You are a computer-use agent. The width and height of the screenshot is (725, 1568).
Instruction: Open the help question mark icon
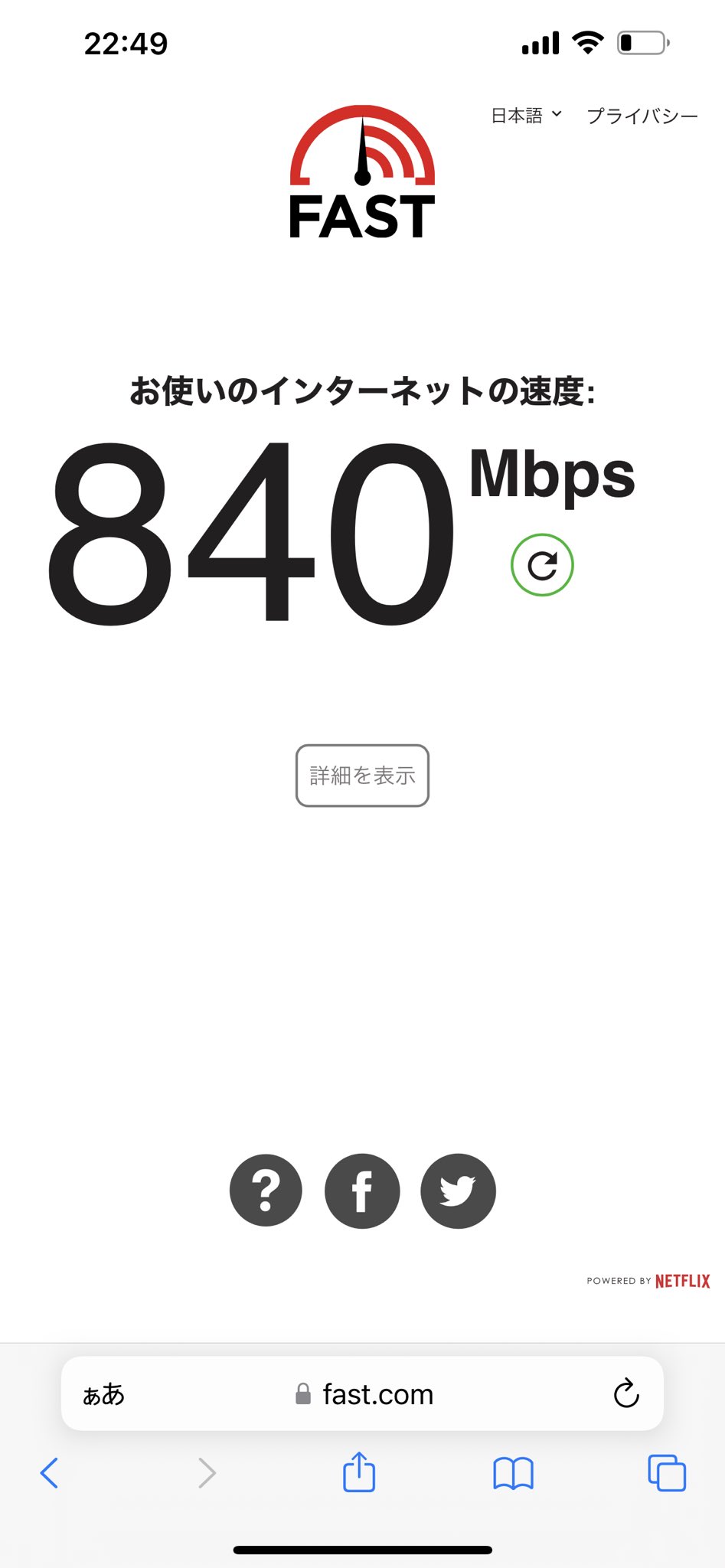pos(266,1191)
